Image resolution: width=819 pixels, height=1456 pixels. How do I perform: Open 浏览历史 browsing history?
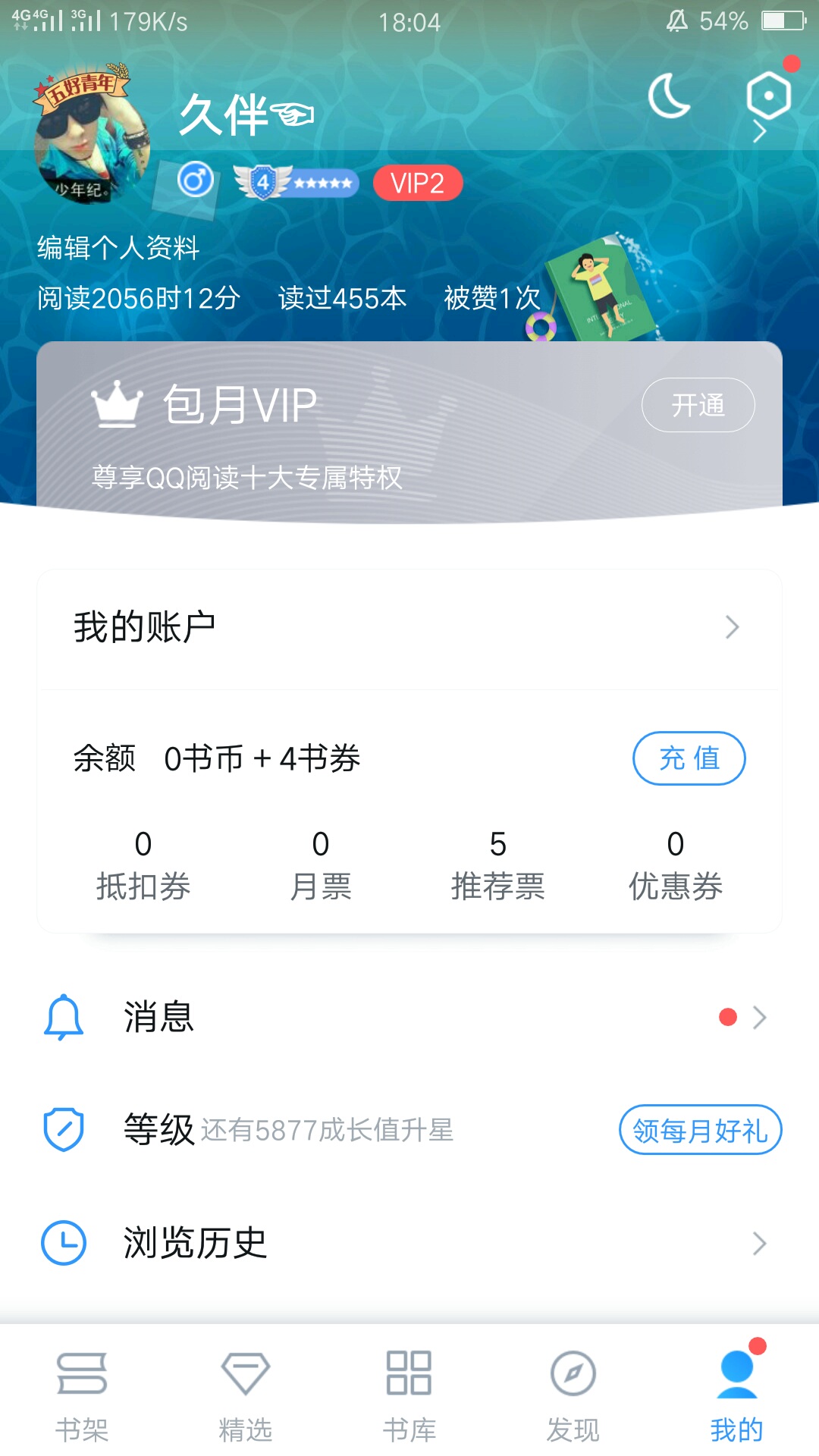coord(409,1243)
